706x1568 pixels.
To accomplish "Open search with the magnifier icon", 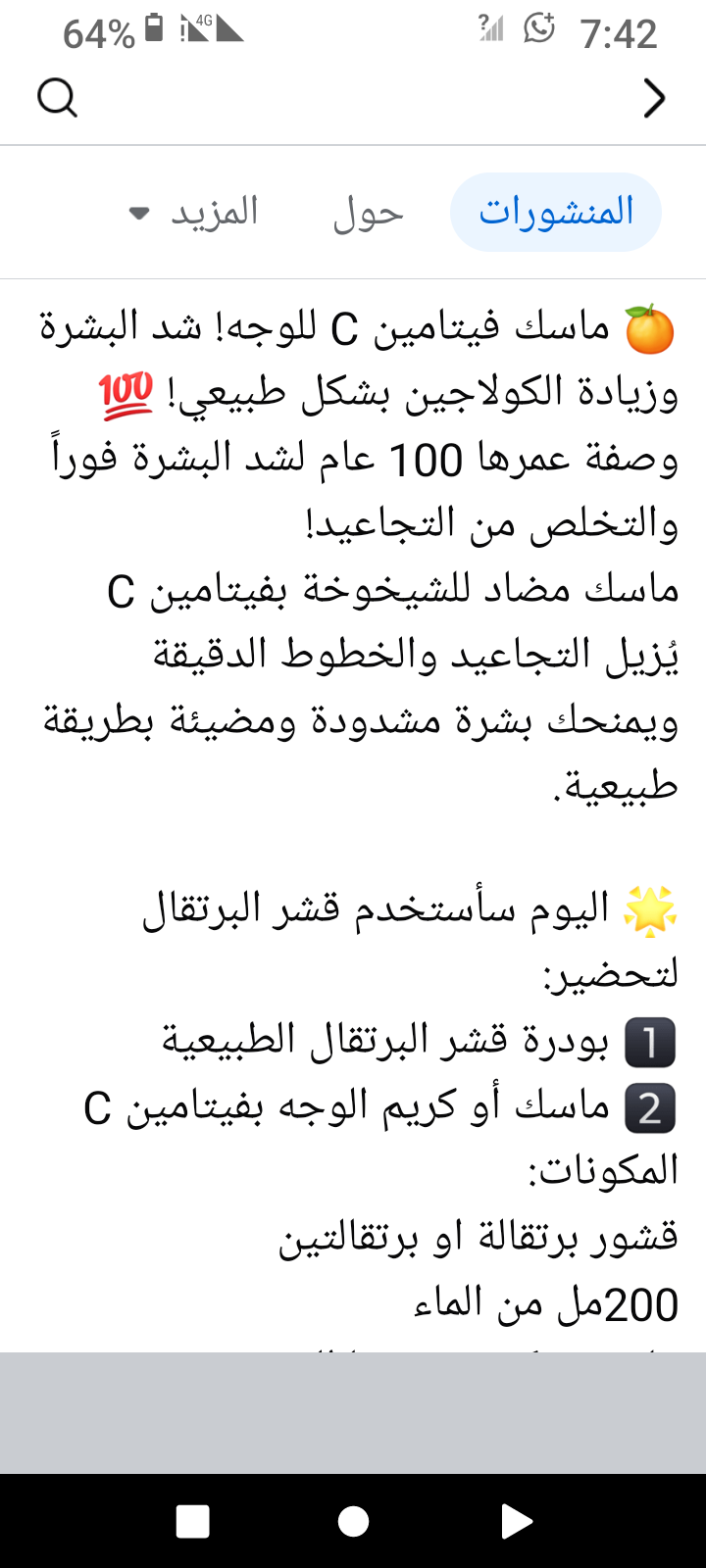I will pyautogui.click(x=57, y=98).
